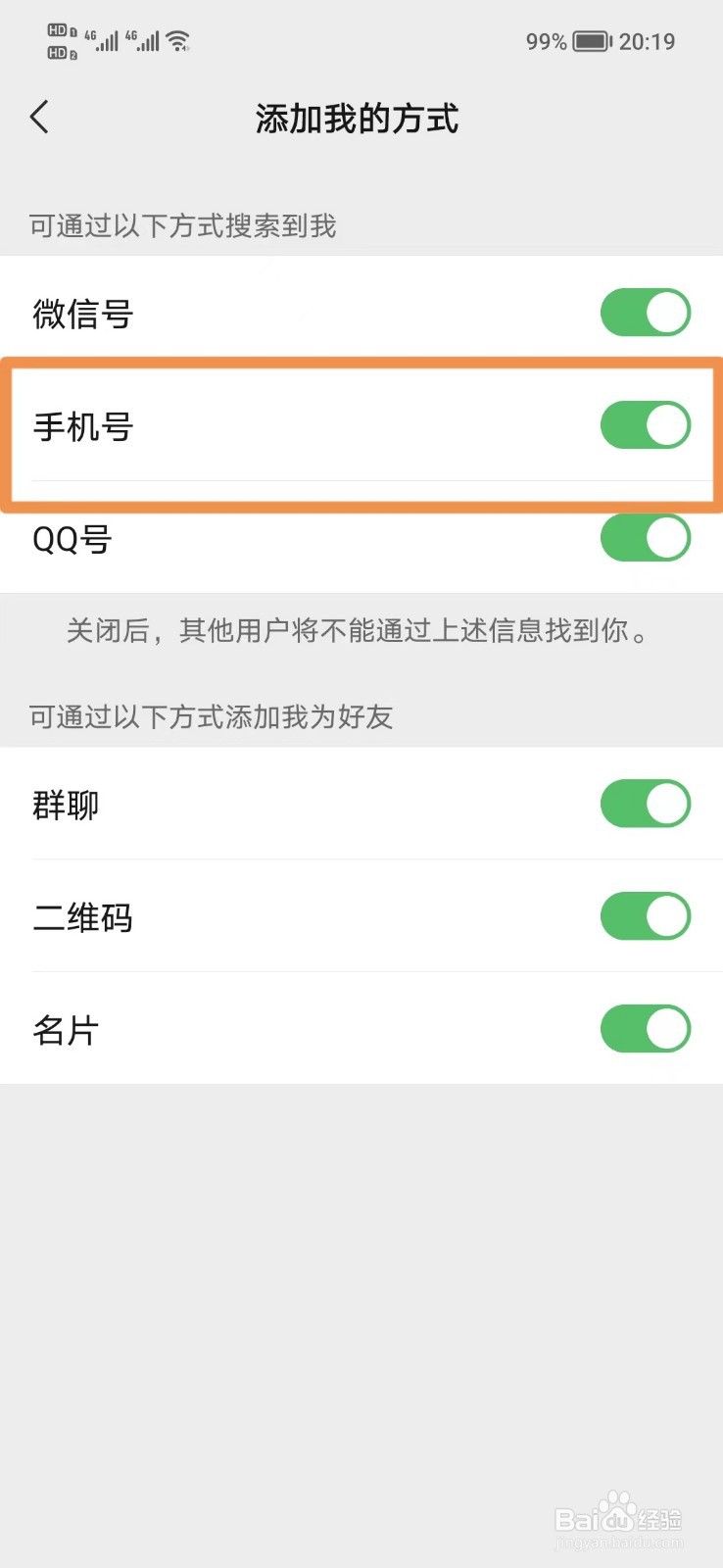Turn off the 名片 toggle

pyautogui.click(x=646, y=1029)
